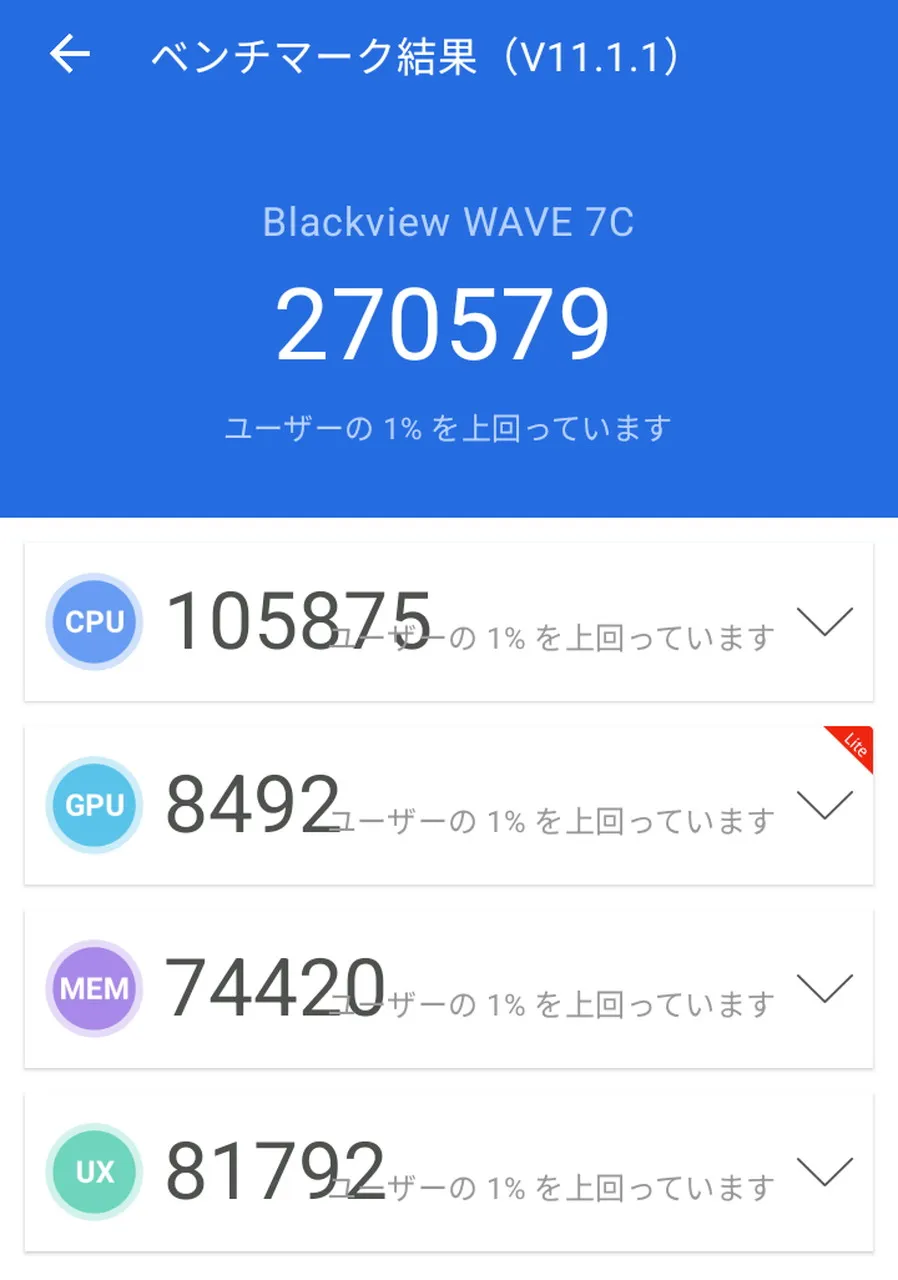Expand the GPU score details
Viewport: 898px width, 1280px height.
825,805
